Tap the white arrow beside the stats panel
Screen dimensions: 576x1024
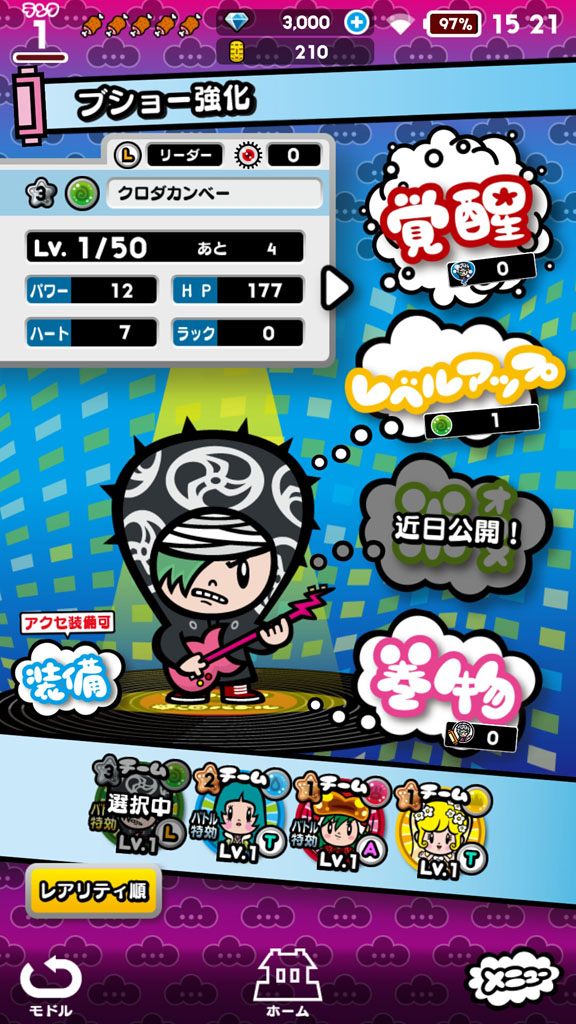coord(336,288)
